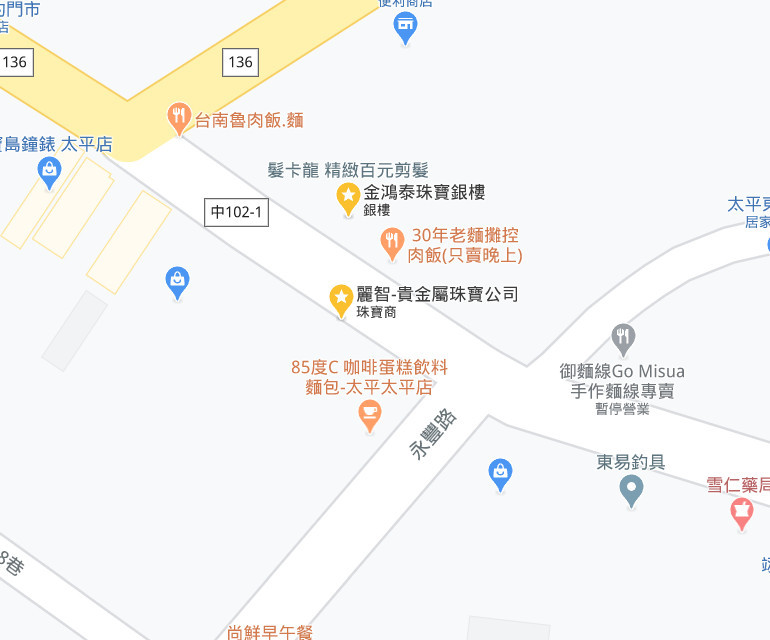770x640 pixels.
Task: Select the 麗智-貴金屬珠寶公司 starred marker
Action: (341, 297)
